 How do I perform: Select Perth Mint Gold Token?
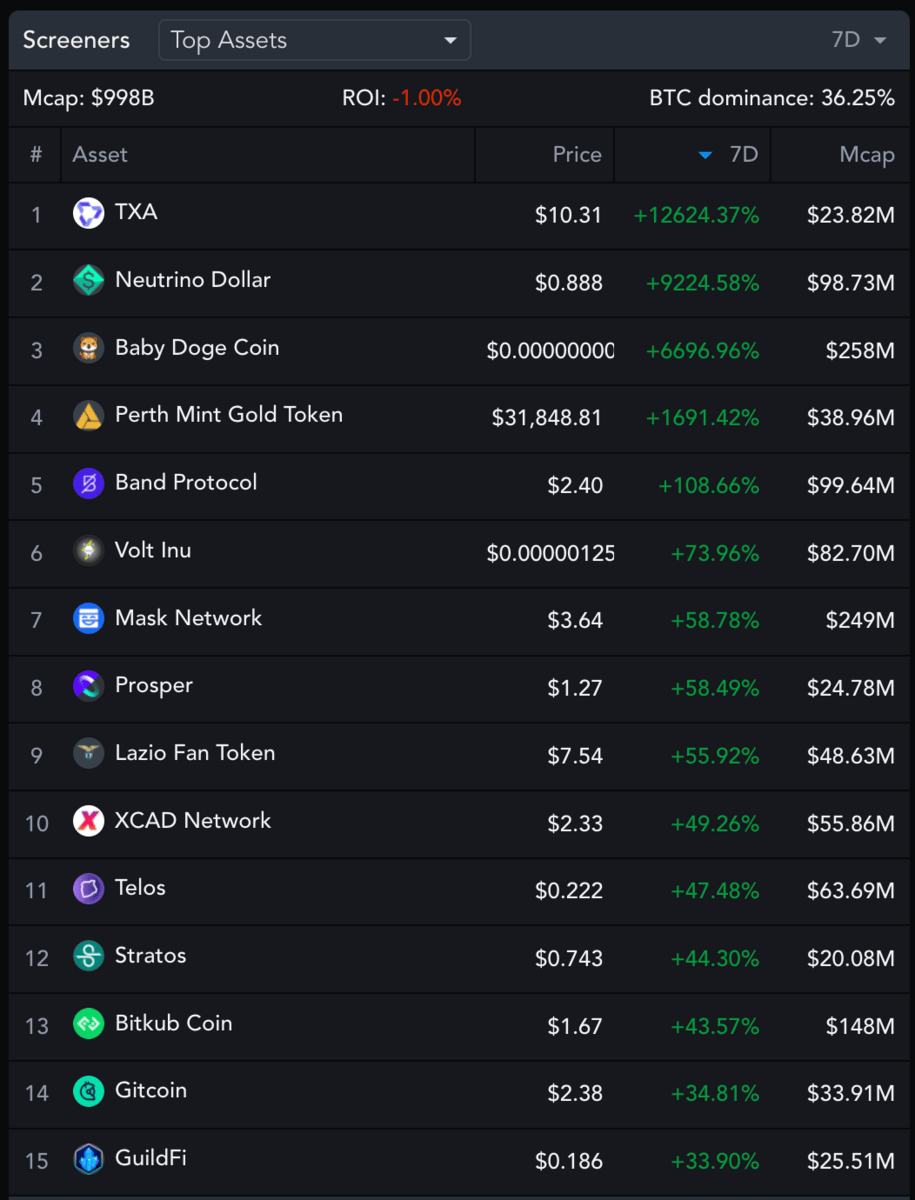228,415
